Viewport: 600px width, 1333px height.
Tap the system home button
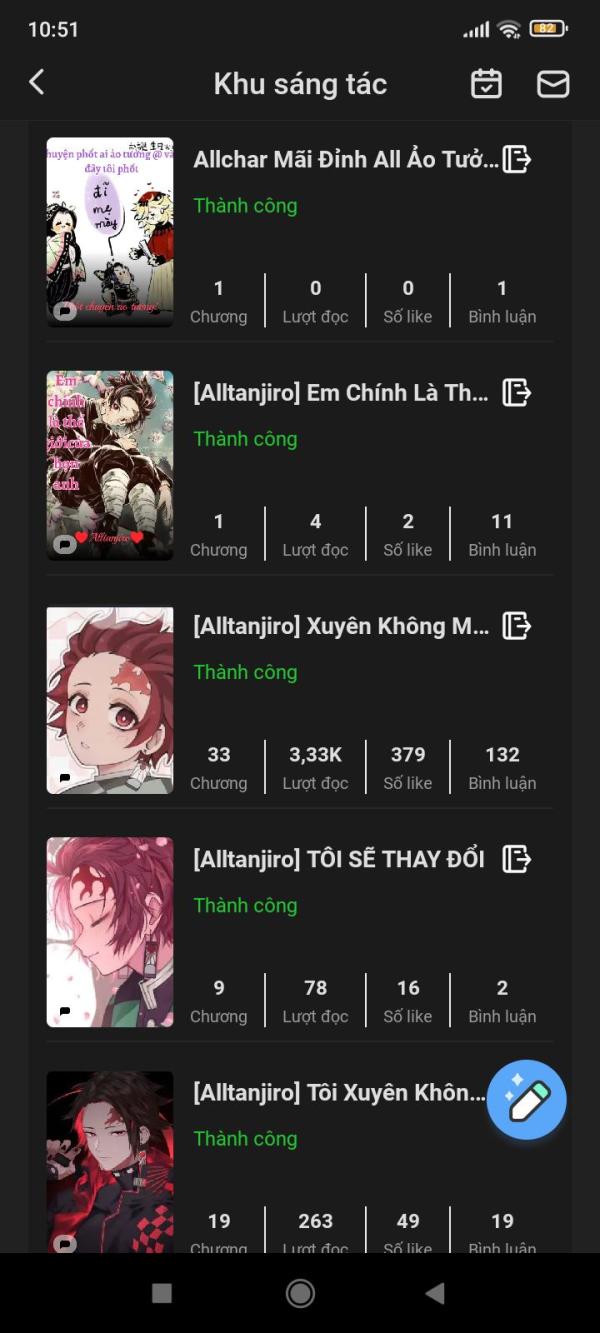tap(300, 1293)
